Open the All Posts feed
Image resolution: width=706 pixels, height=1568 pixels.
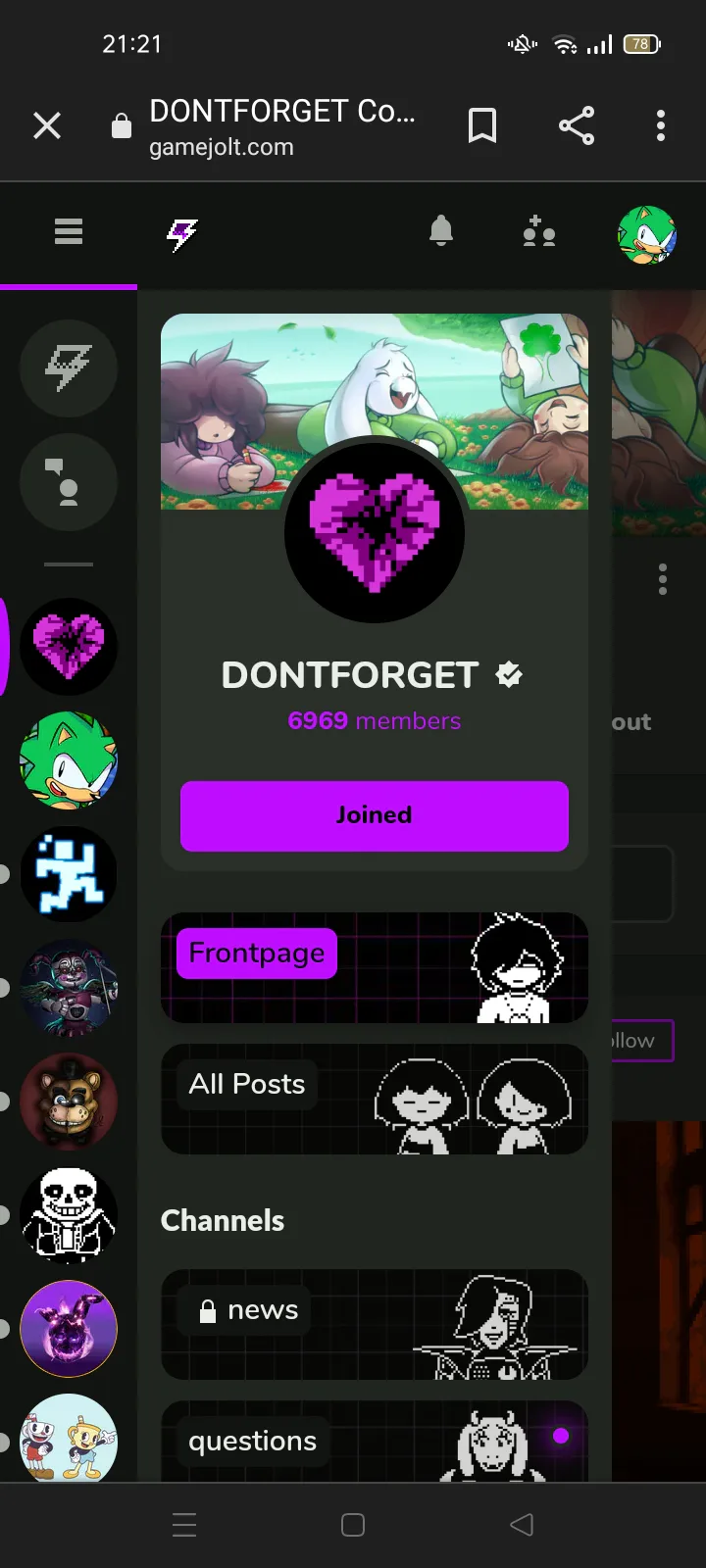pyautogui.click(x=247, y=1085)
